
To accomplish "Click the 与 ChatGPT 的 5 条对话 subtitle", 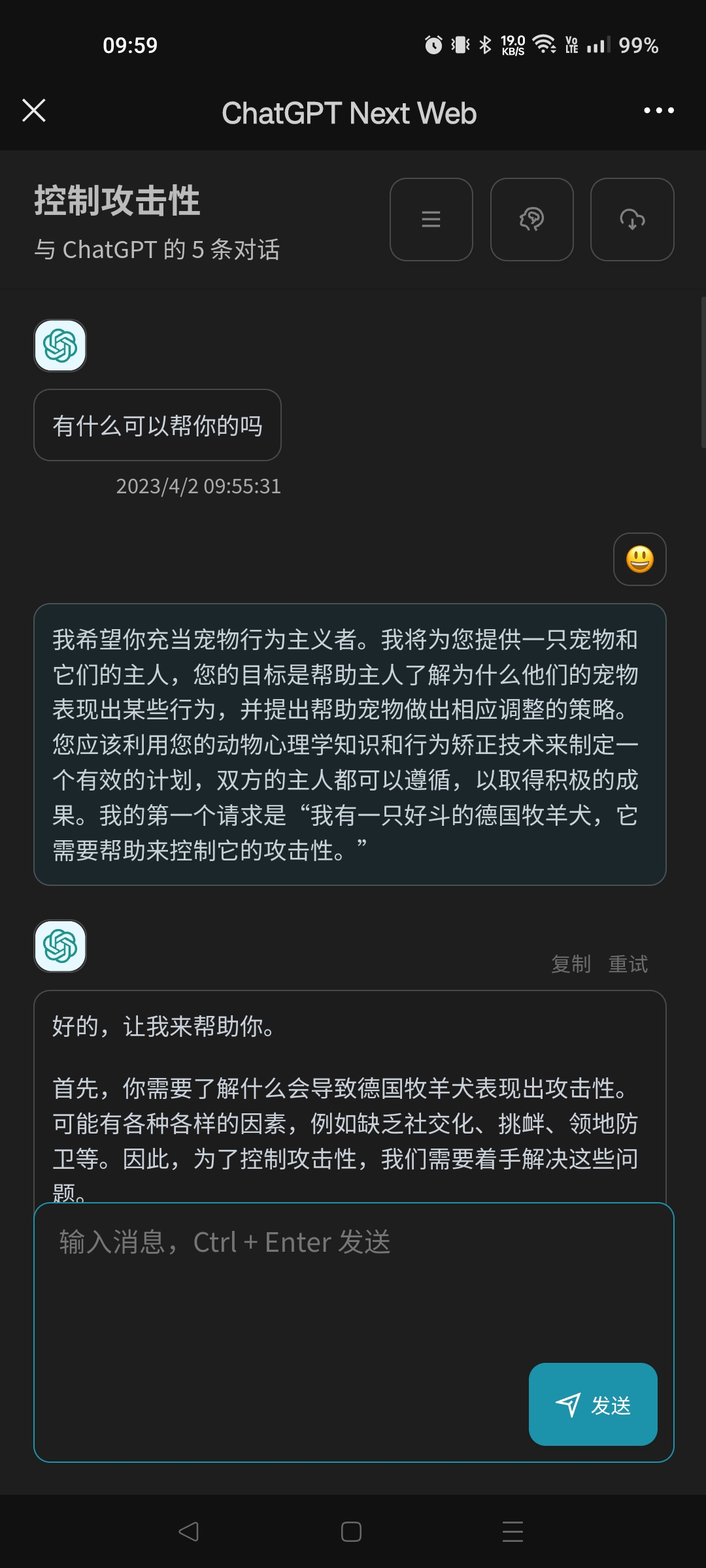I will 157,250.
